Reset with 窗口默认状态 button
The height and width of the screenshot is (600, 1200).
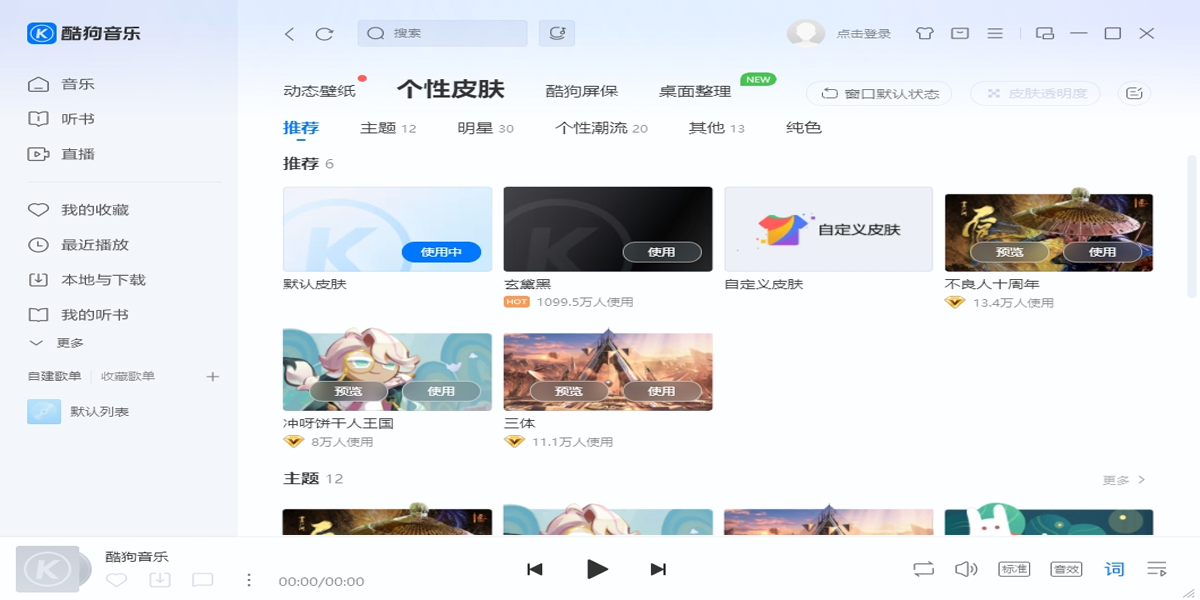tap(879, 94)
